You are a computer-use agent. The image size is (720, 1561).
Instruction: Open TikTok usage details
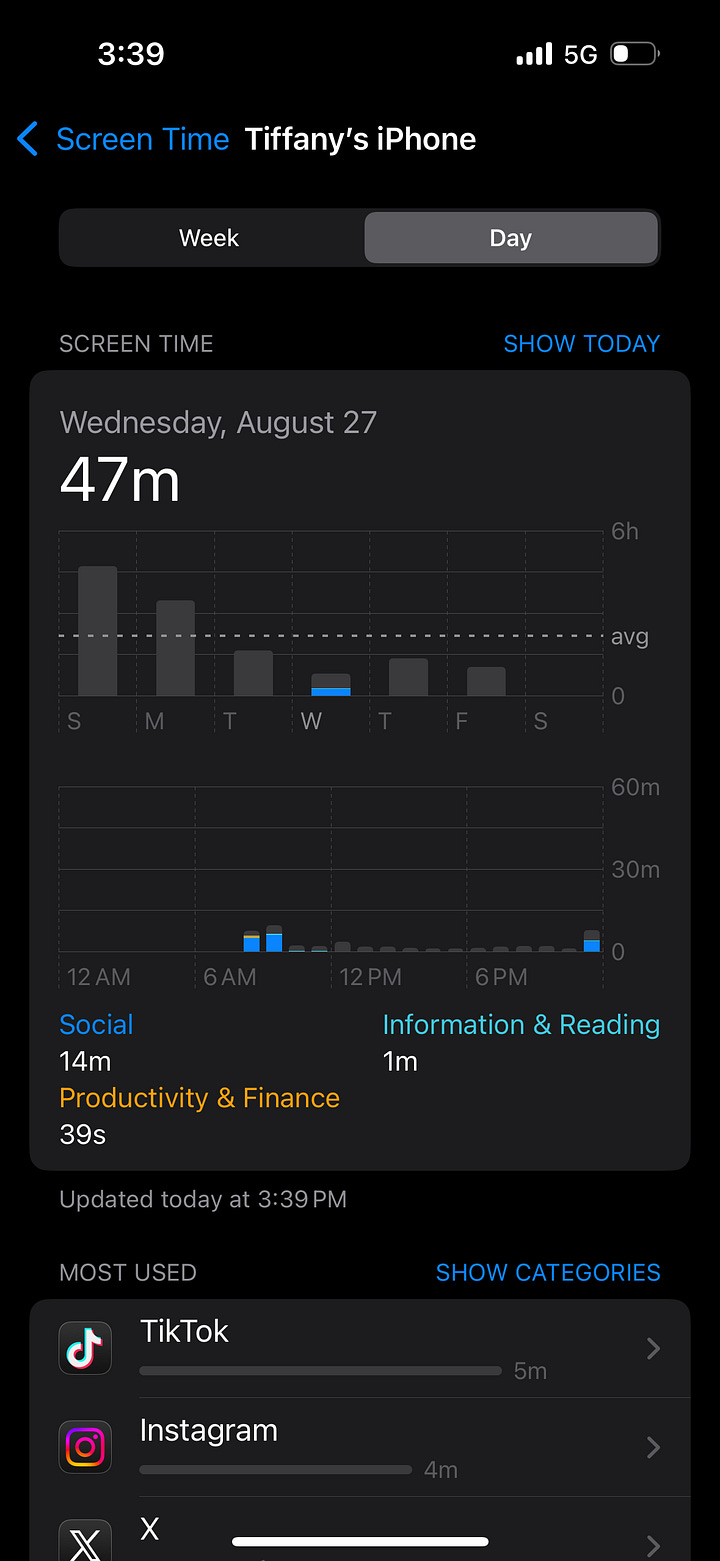coord(360,1348)
